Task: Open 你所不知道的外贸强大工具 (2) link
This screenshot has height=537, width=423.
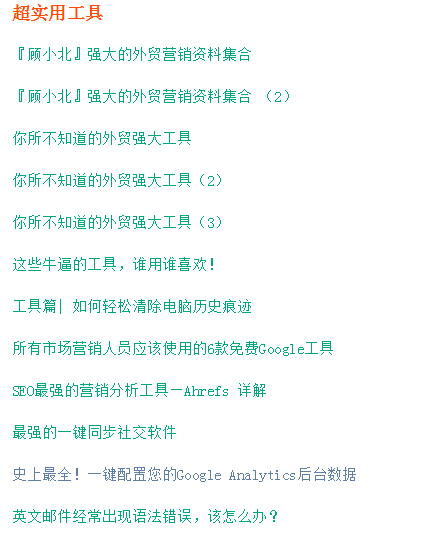Action: pyautogui.click(x=117, y=180)
